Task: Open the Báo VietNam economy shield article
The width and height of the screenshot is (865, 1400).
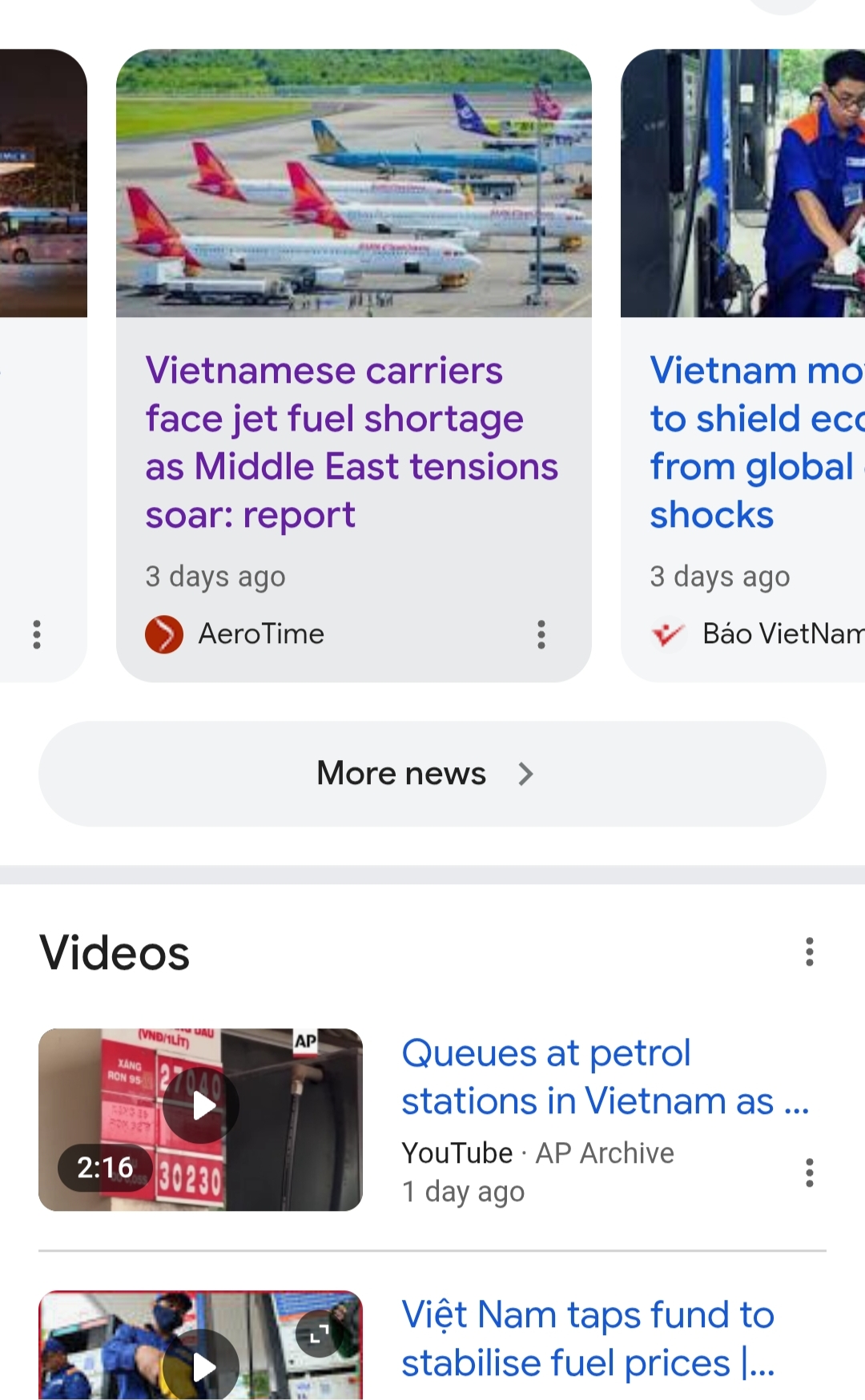Action: (753, 441)
